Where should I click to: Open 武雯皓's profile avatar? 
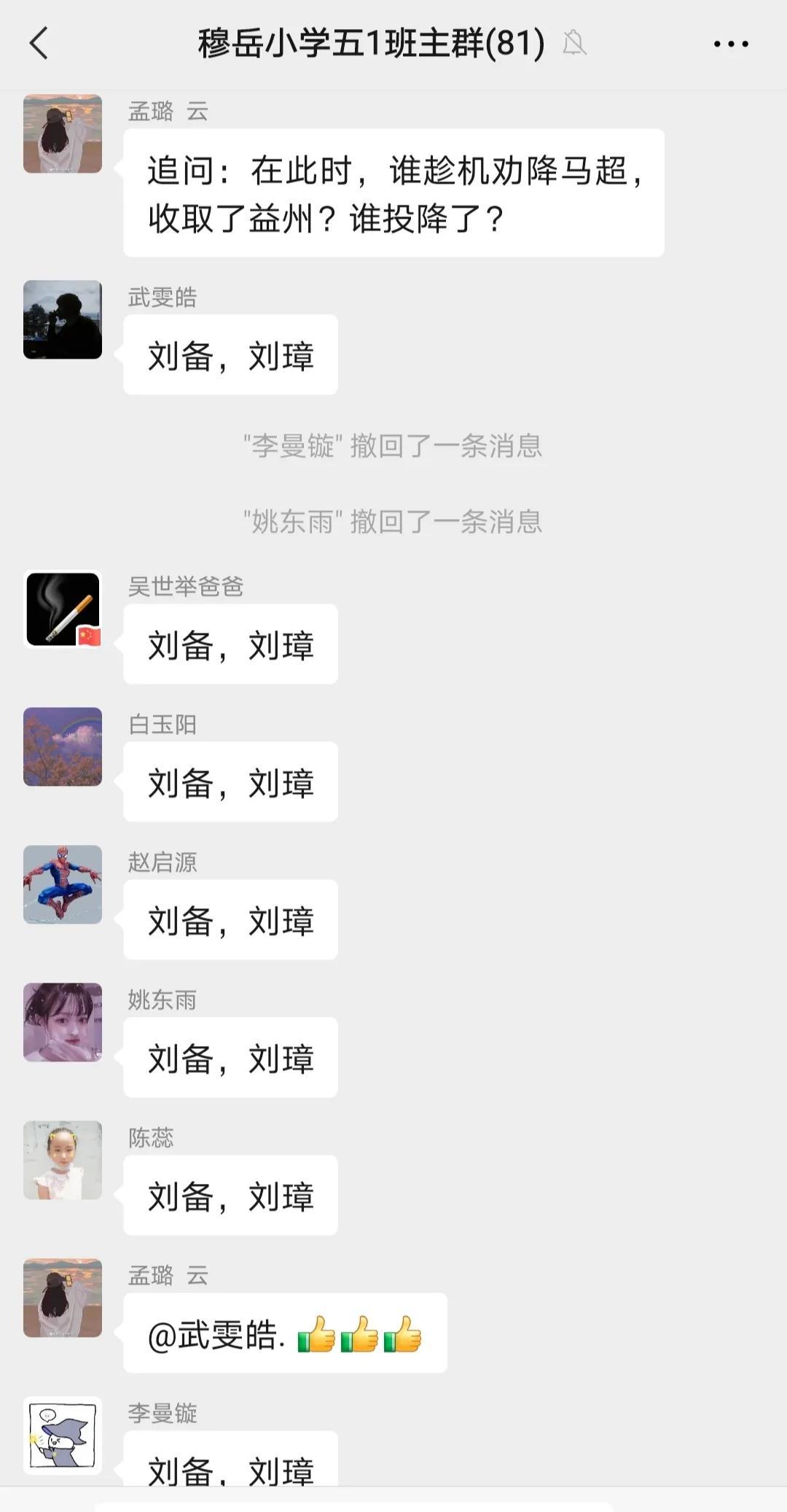63,319
